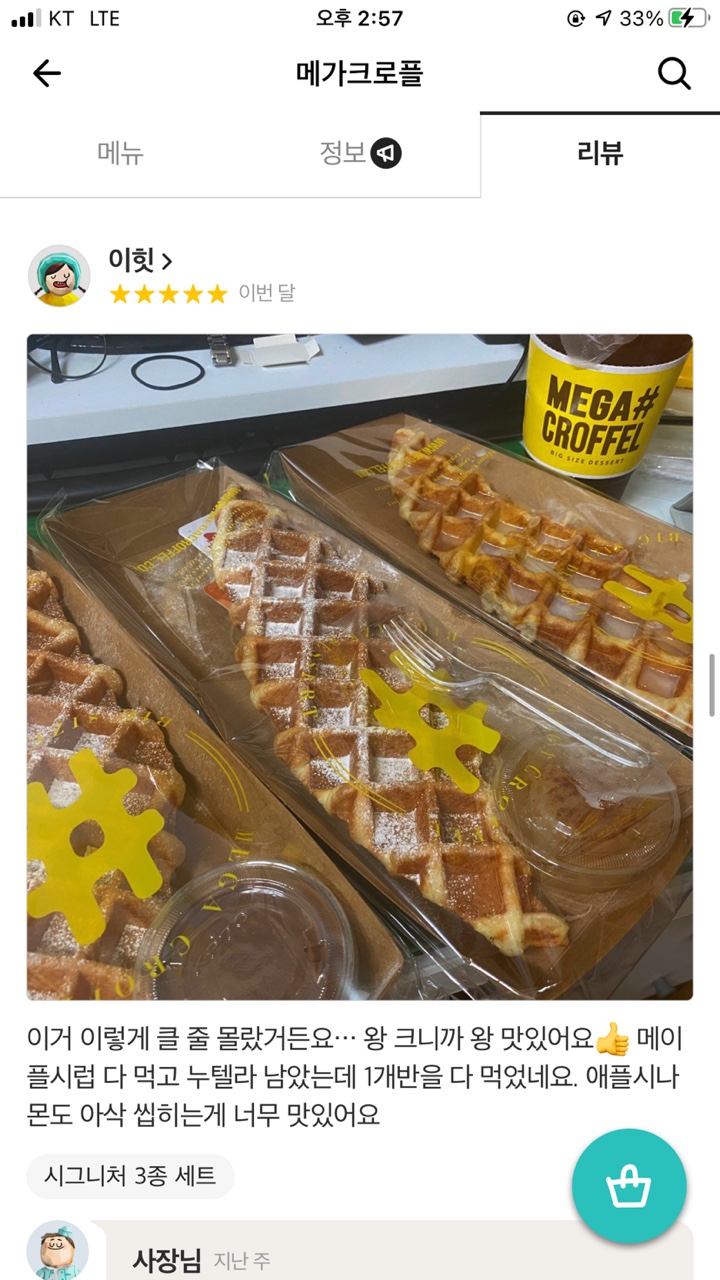Screen dimensions: 720x1280
Task: Switch to the 정보 tab
Action: point(359,153)
